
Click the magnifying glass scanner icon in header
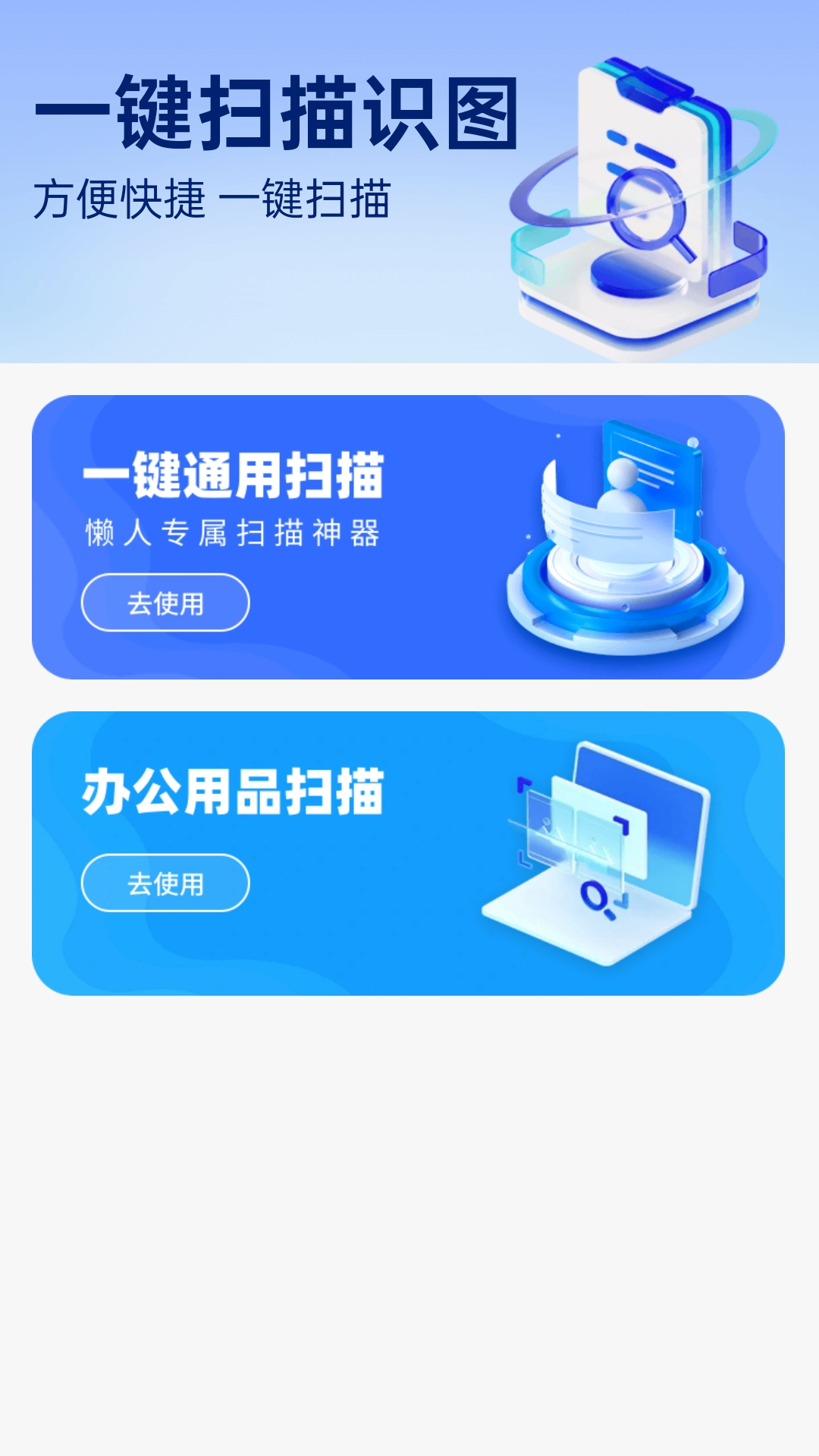pos(648,212)
